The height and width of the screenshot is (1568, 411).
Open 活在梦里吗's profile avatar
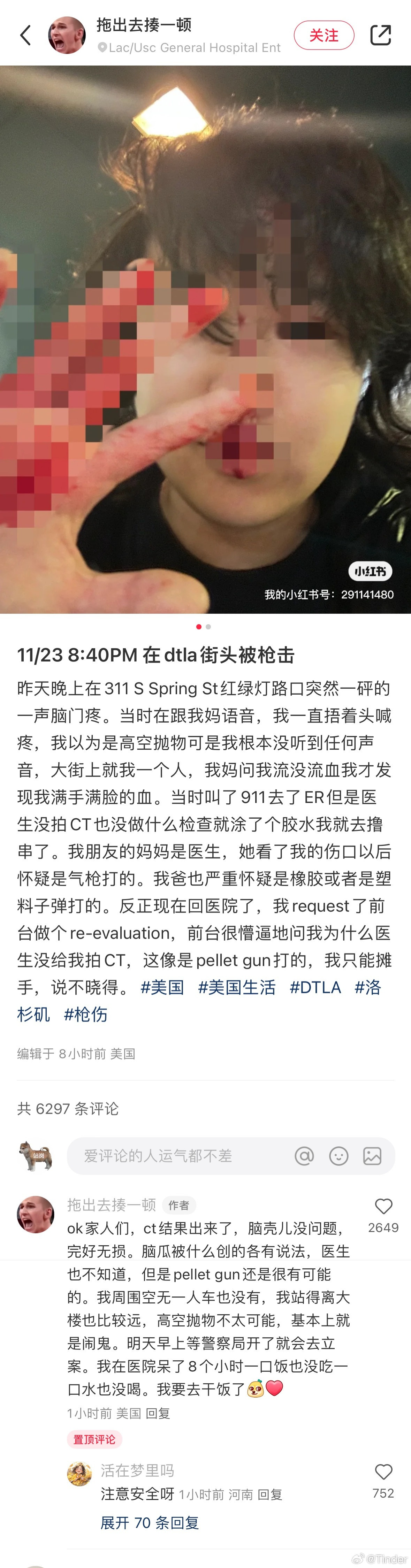pyautogui.click(x=79, y=1474)
